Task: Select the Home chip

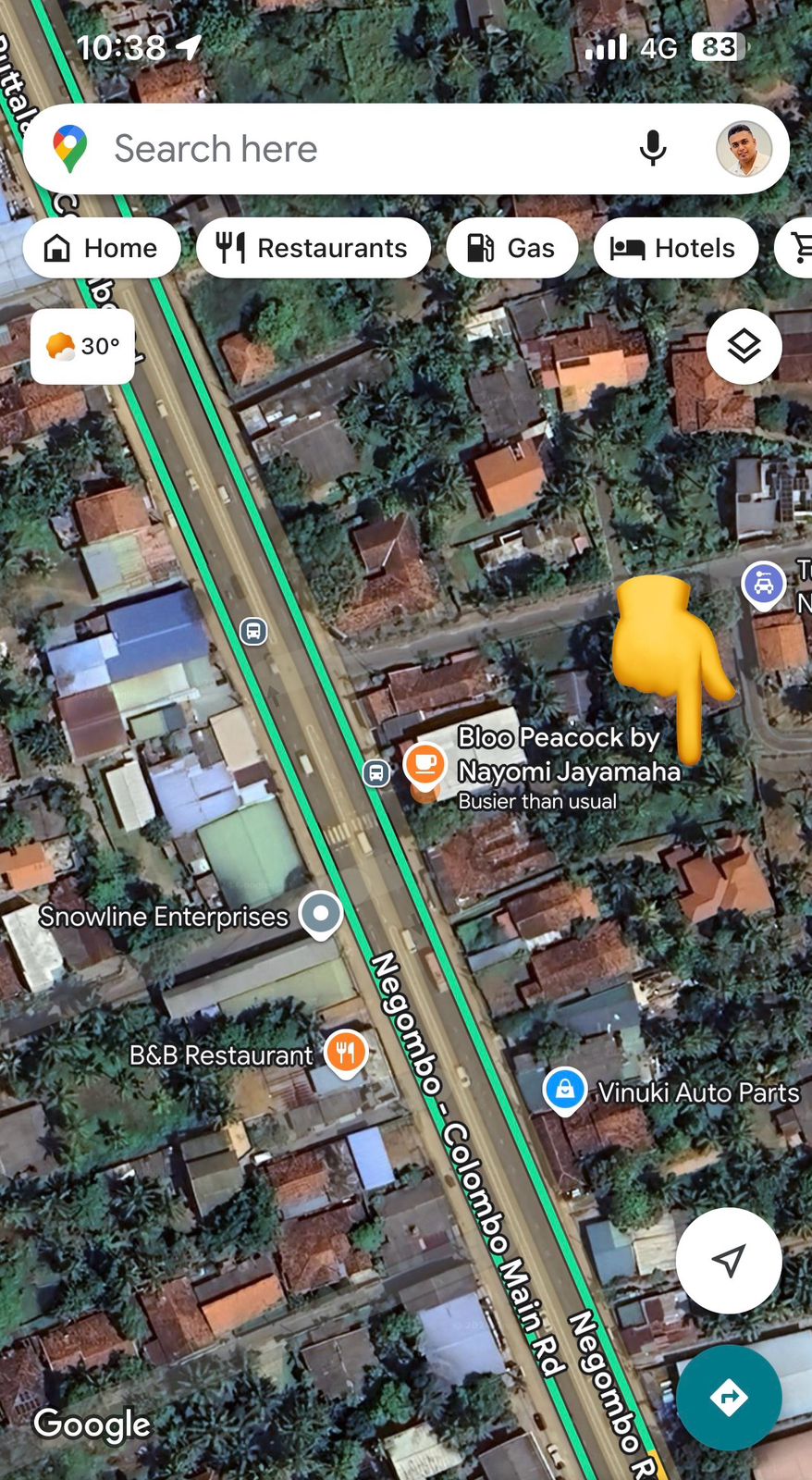Action: [x=102, y=248]
